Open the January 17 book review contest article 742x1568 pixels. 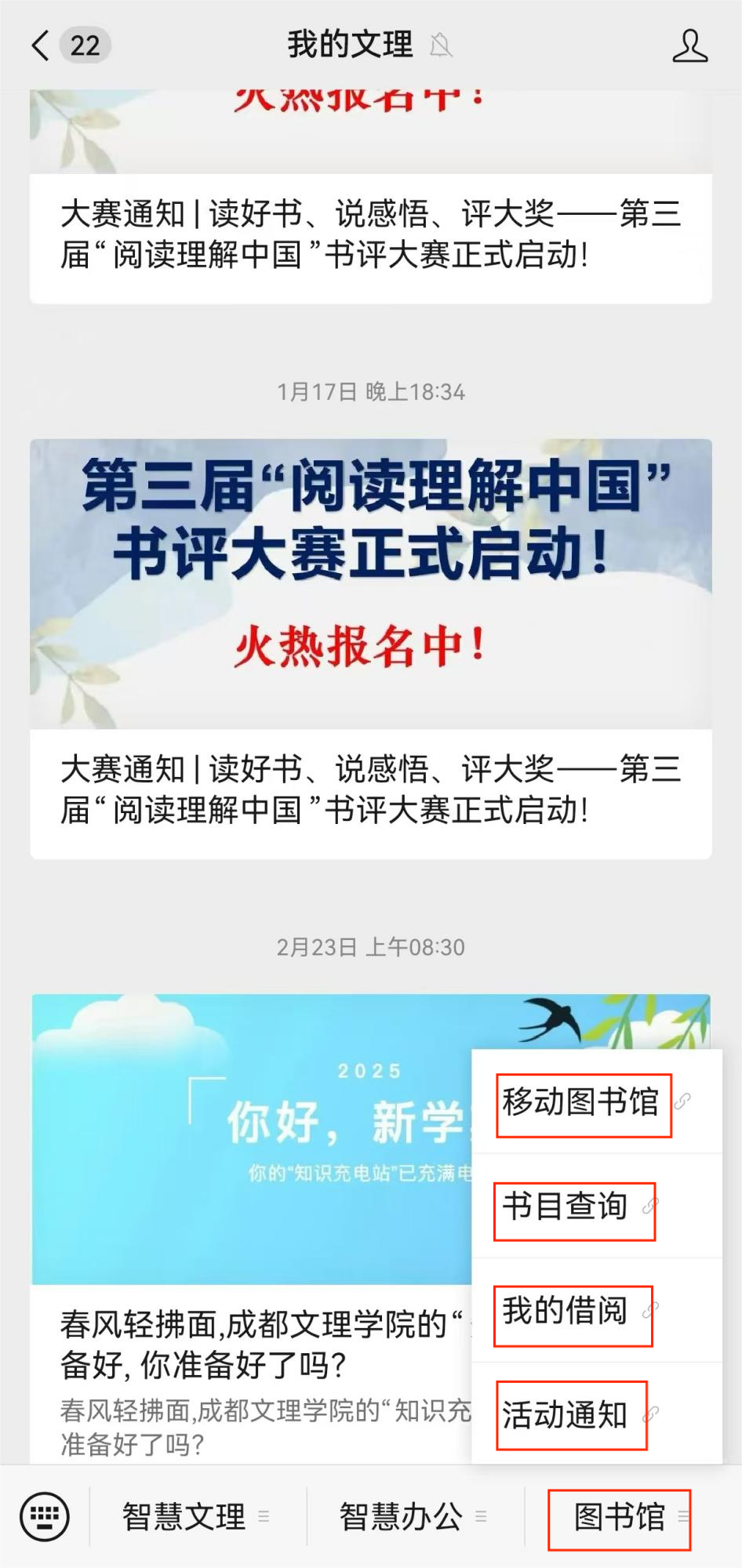[371, 648]
